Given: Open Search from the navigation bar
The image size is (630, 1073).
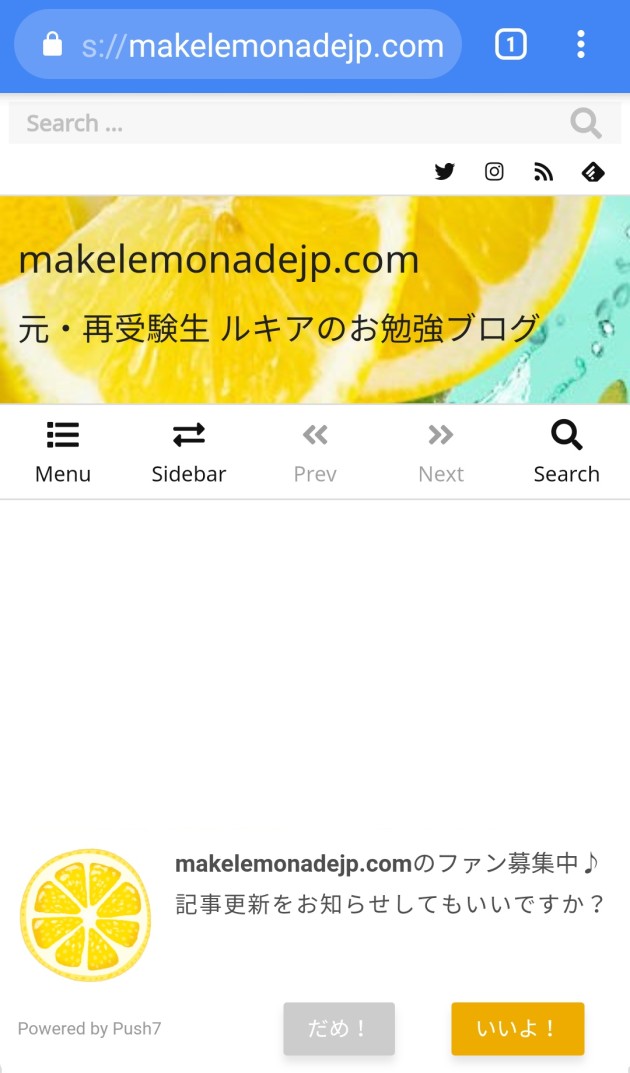Looking at the screenshot, I should pyautogui.click(x=566, y=452).
